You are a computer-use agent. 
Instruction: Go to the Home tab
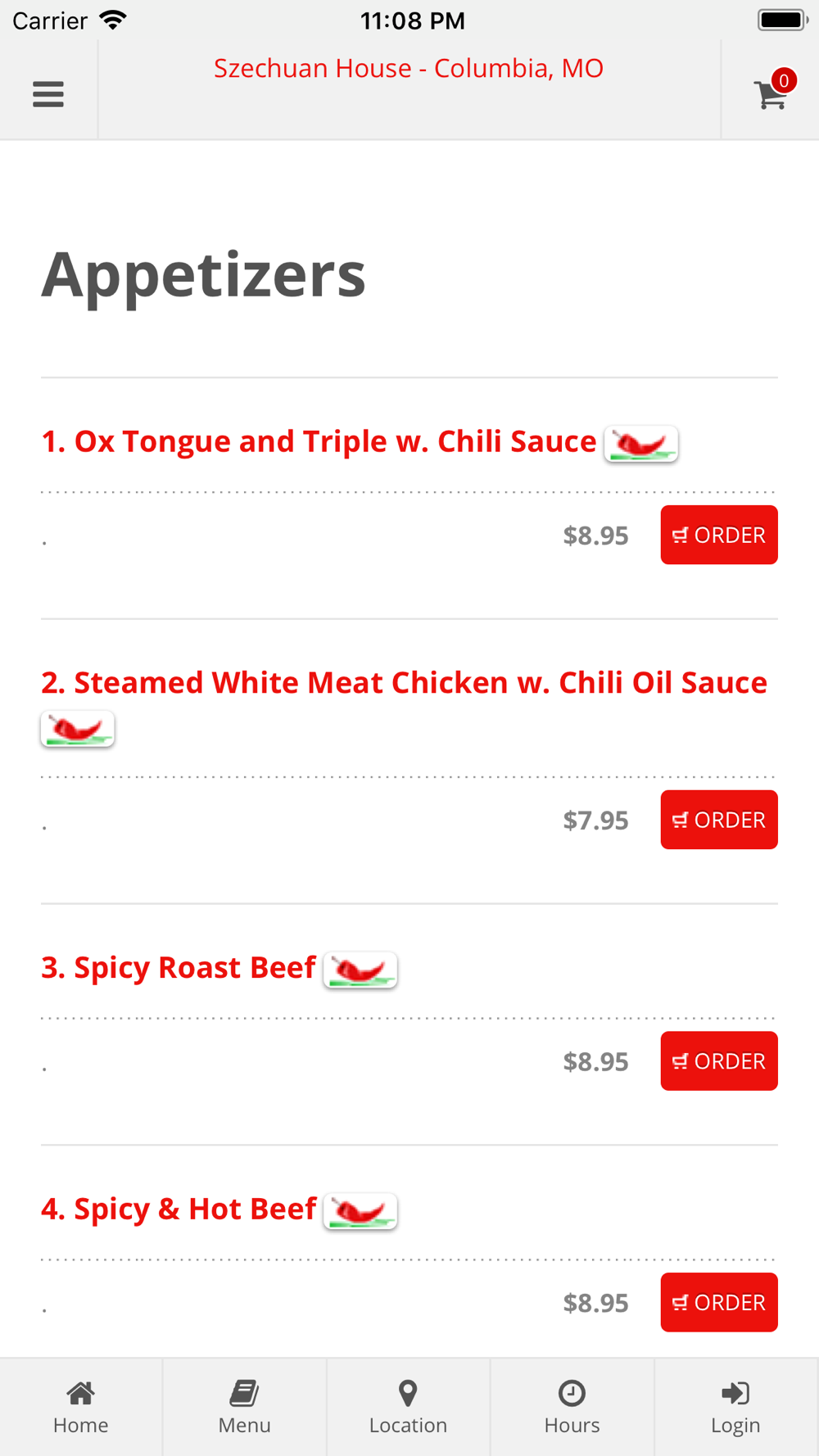click(x=81, y=1408)
